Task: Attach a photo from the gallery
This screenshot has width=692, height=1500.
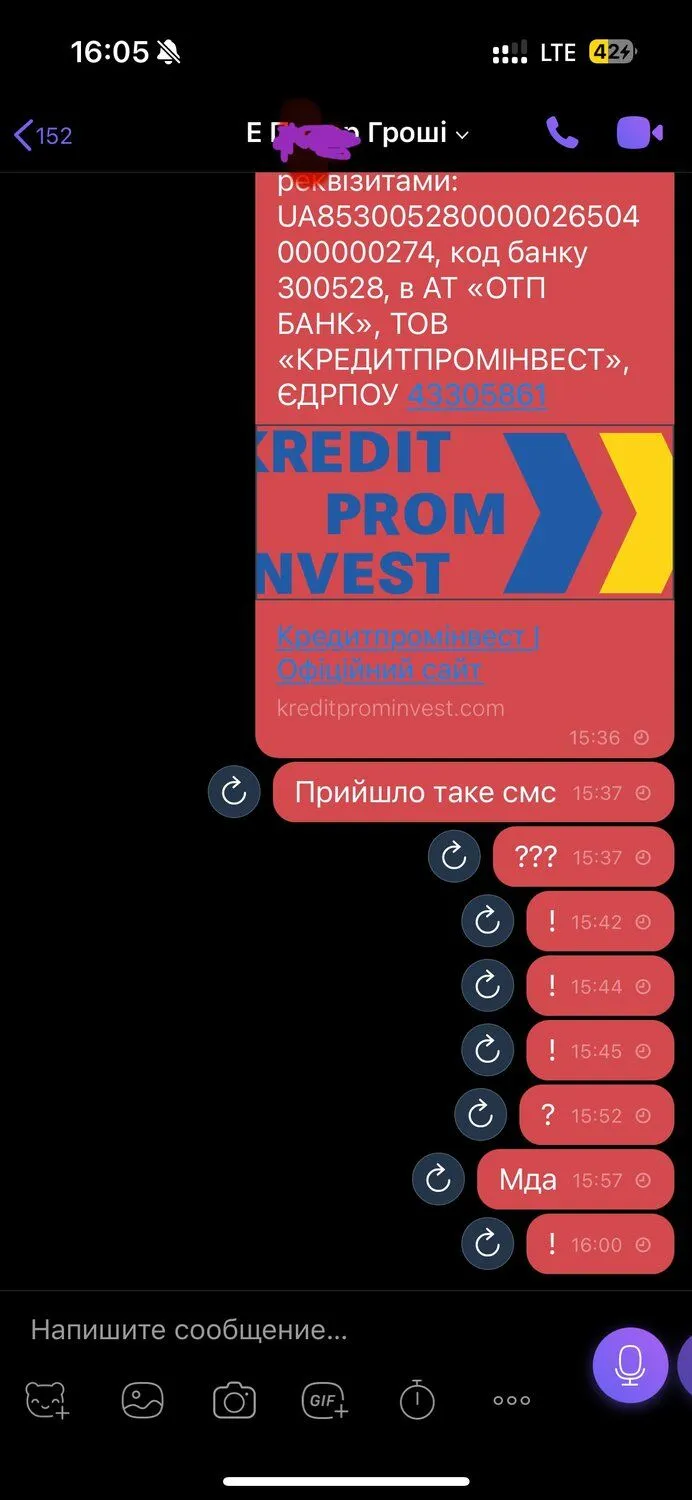Action: point(142,1400)
